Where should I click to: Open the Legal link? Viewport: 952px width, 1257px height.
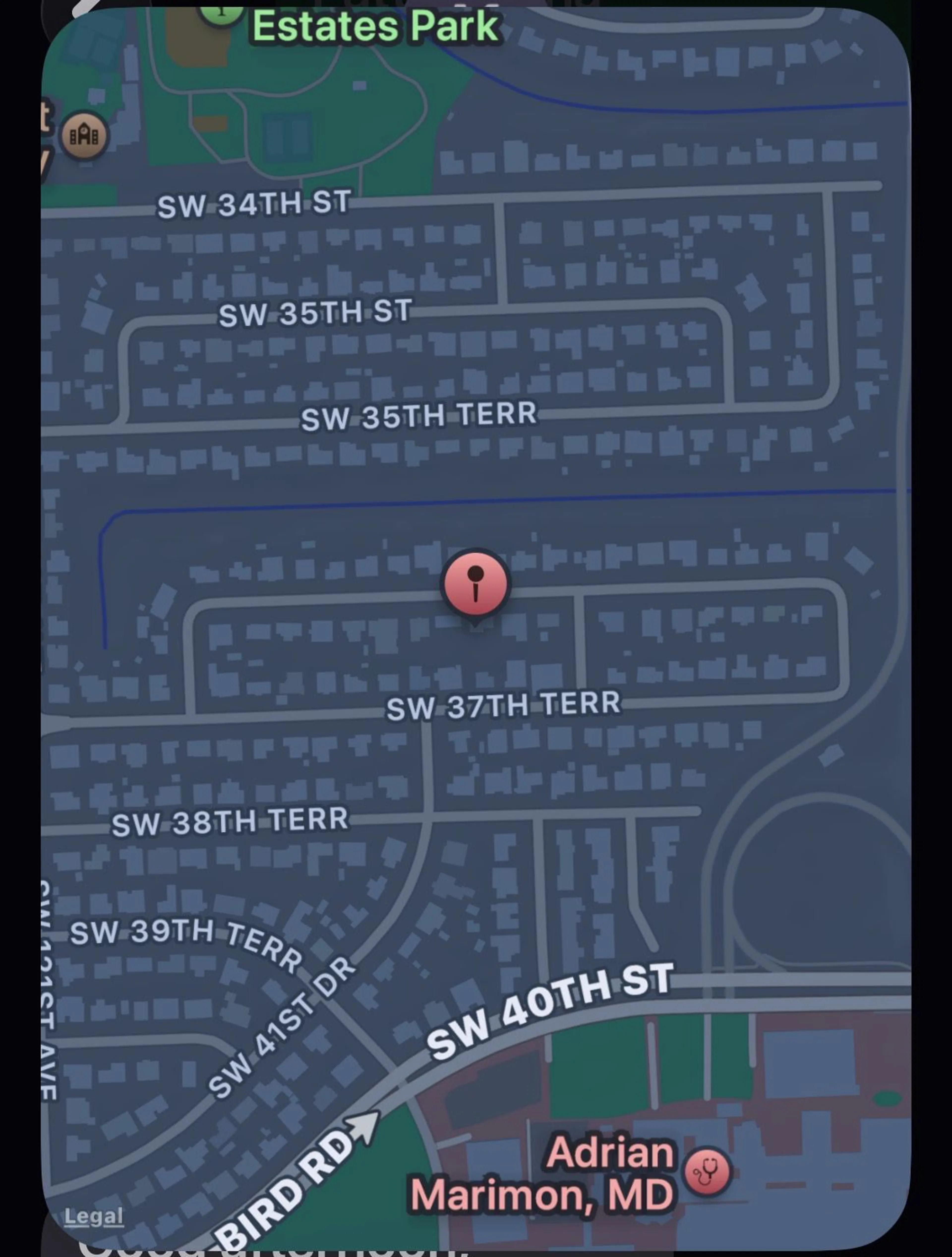tap(94, 1216)
